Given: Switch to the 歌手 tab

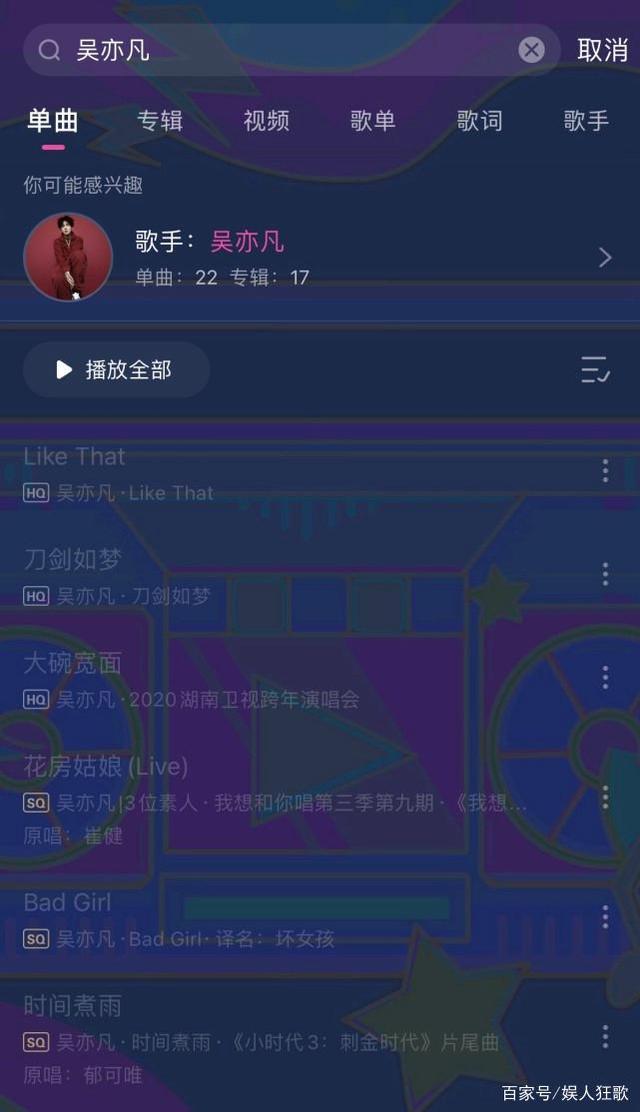Looking at the screenshot, I should click(x=586, y=121).
